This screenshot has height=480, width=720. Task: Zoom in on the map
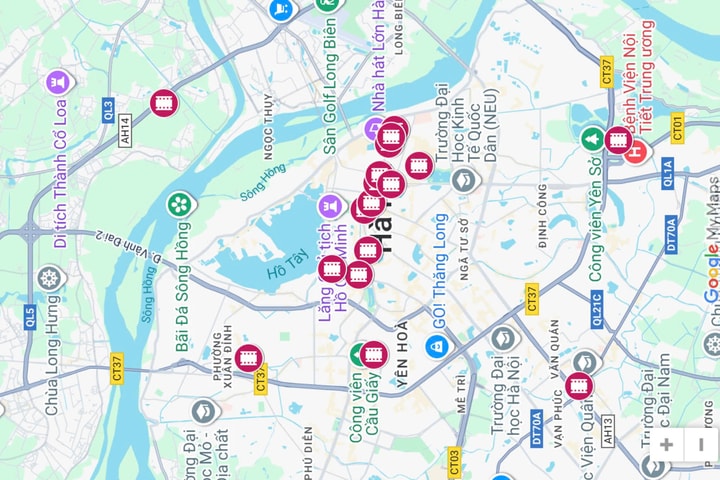coord(667,444)
